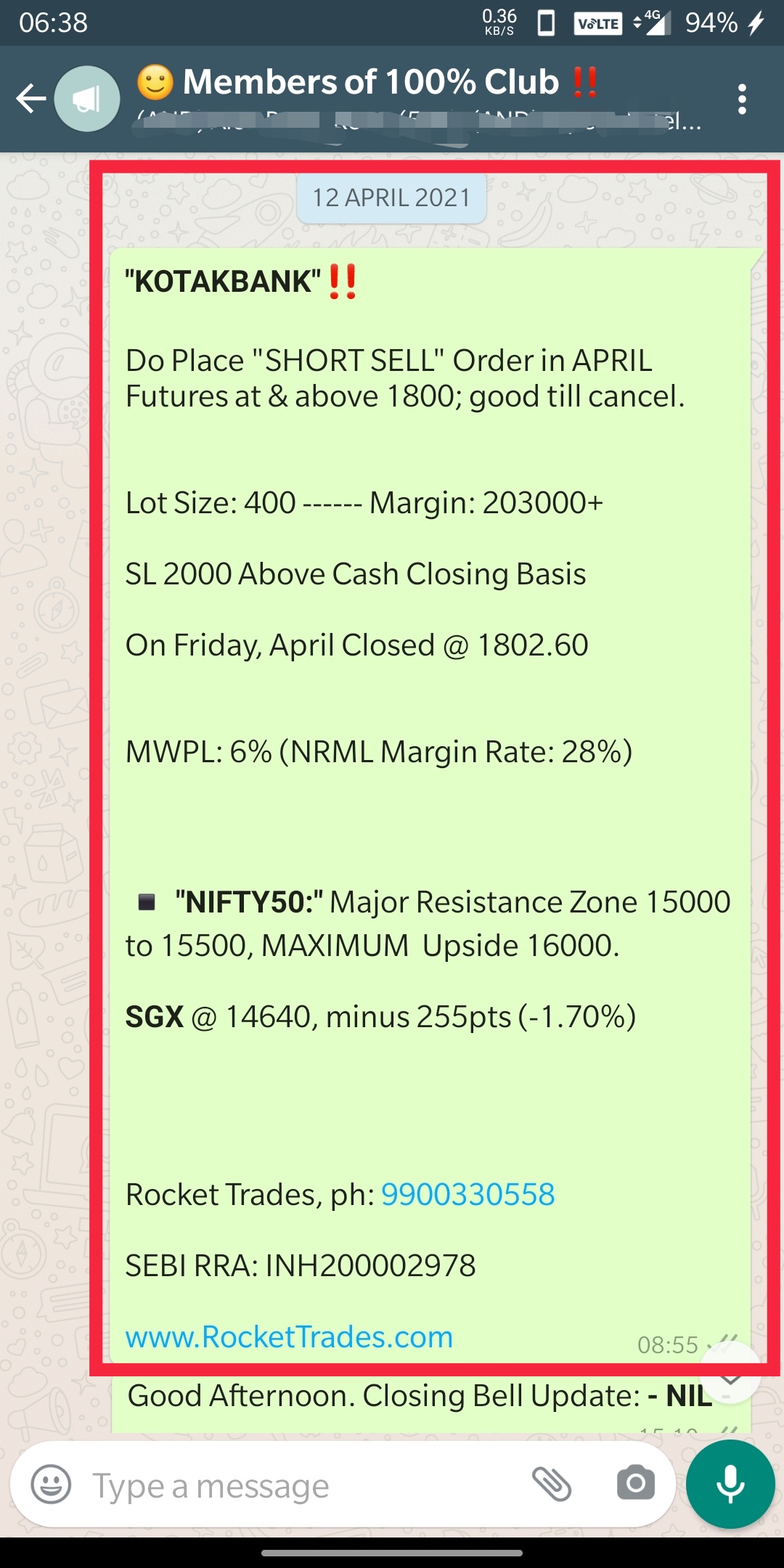
Task: Open the camera from the message bar
Action: 635,1484
